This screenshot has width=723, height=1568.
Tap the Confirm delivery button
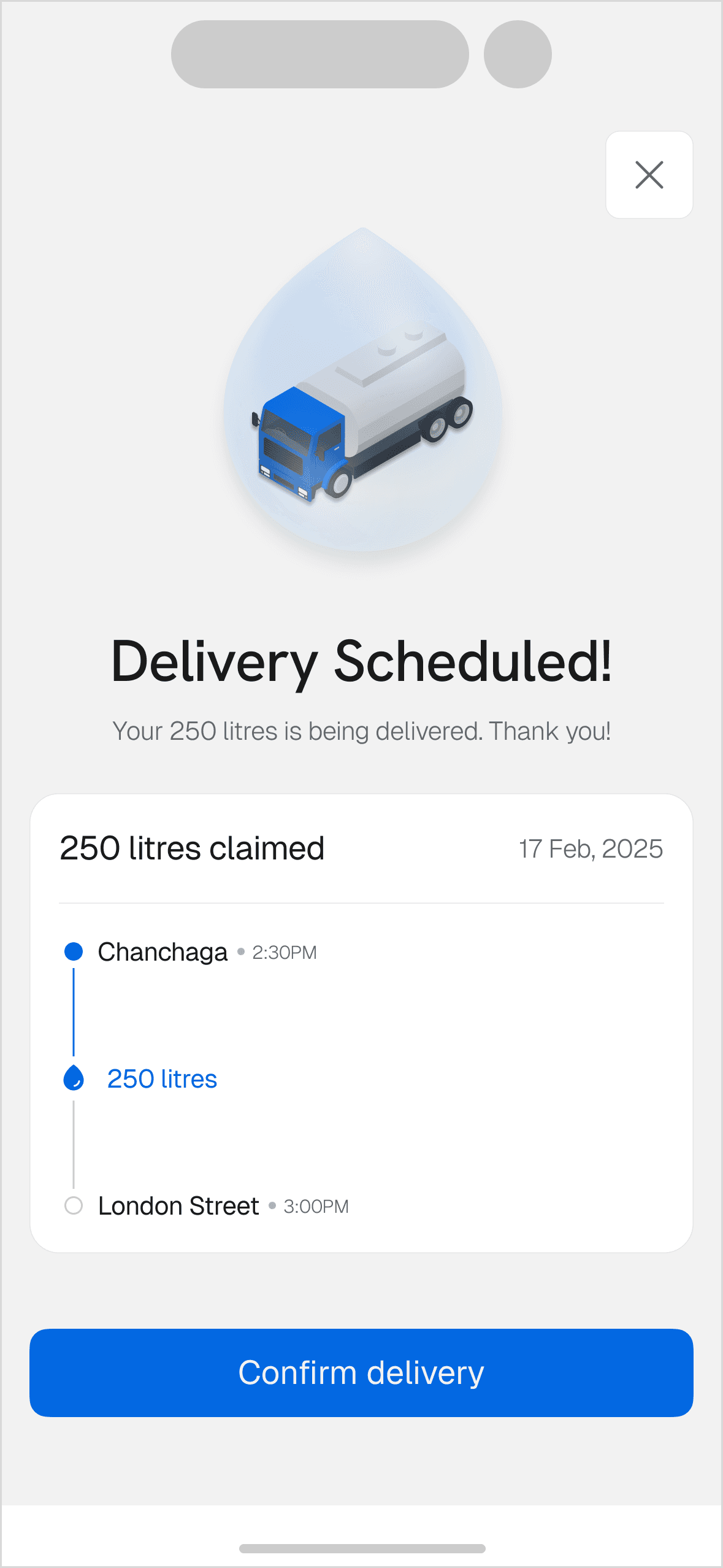pyautogui.click(x=361, y=1372)
